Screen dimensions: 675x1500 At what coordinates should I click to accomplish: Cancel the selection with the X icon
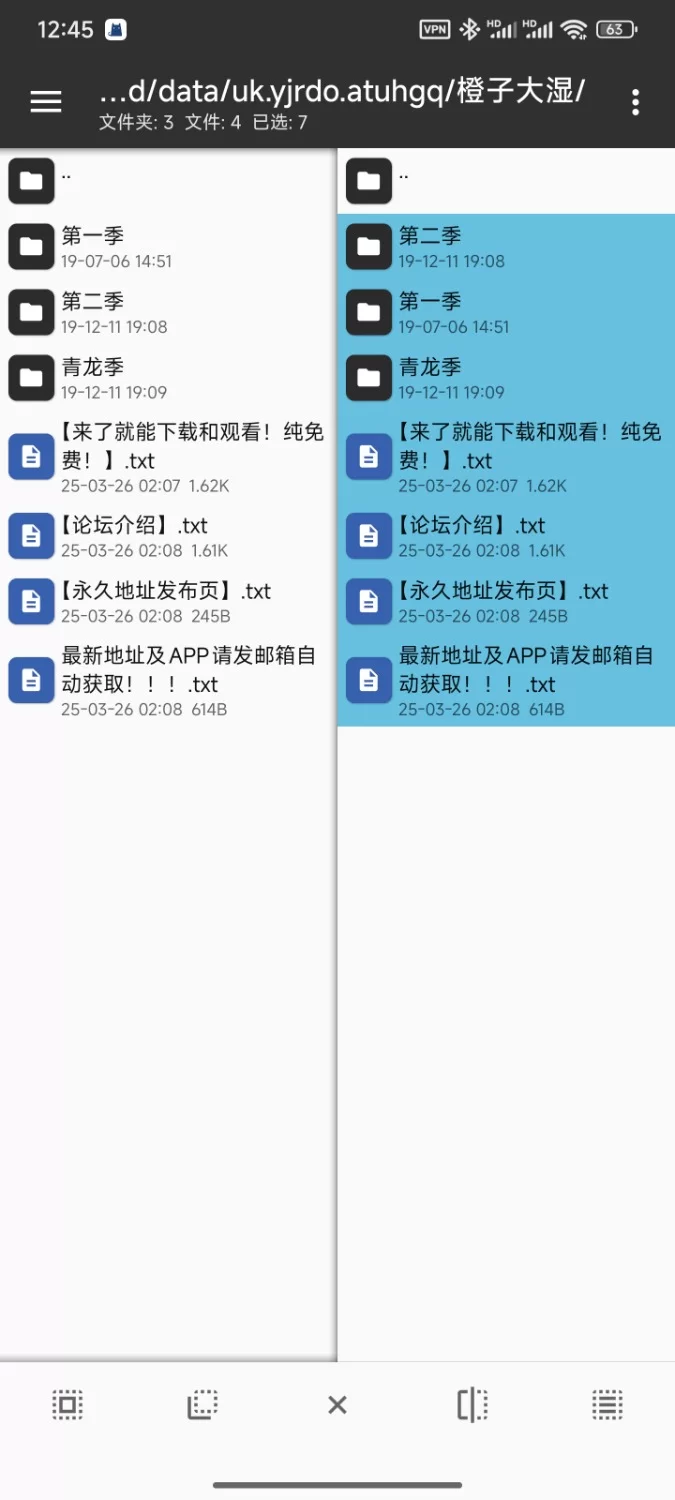click(337, 1405)
